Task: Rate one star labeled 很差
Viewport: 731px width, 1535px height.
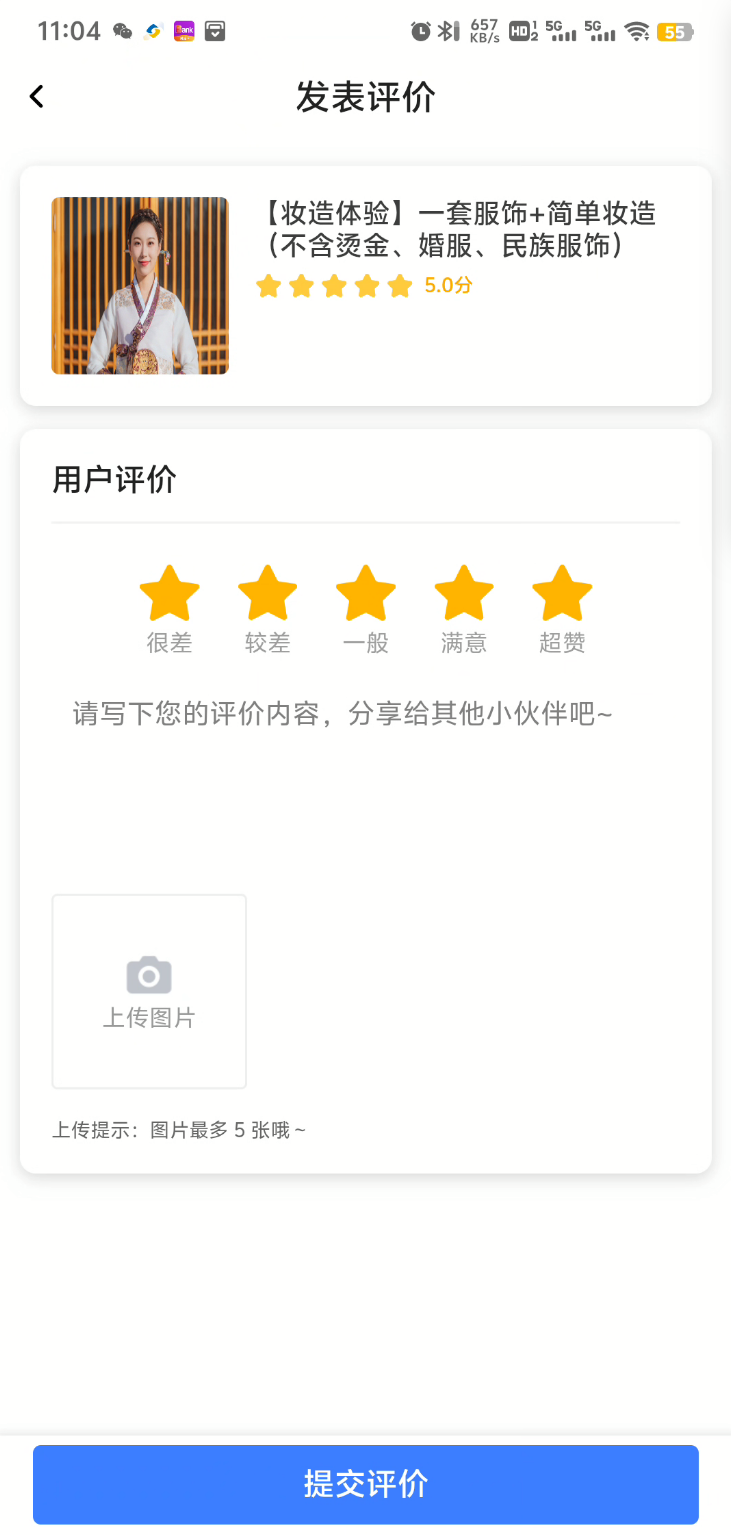Action: point(169,593)
